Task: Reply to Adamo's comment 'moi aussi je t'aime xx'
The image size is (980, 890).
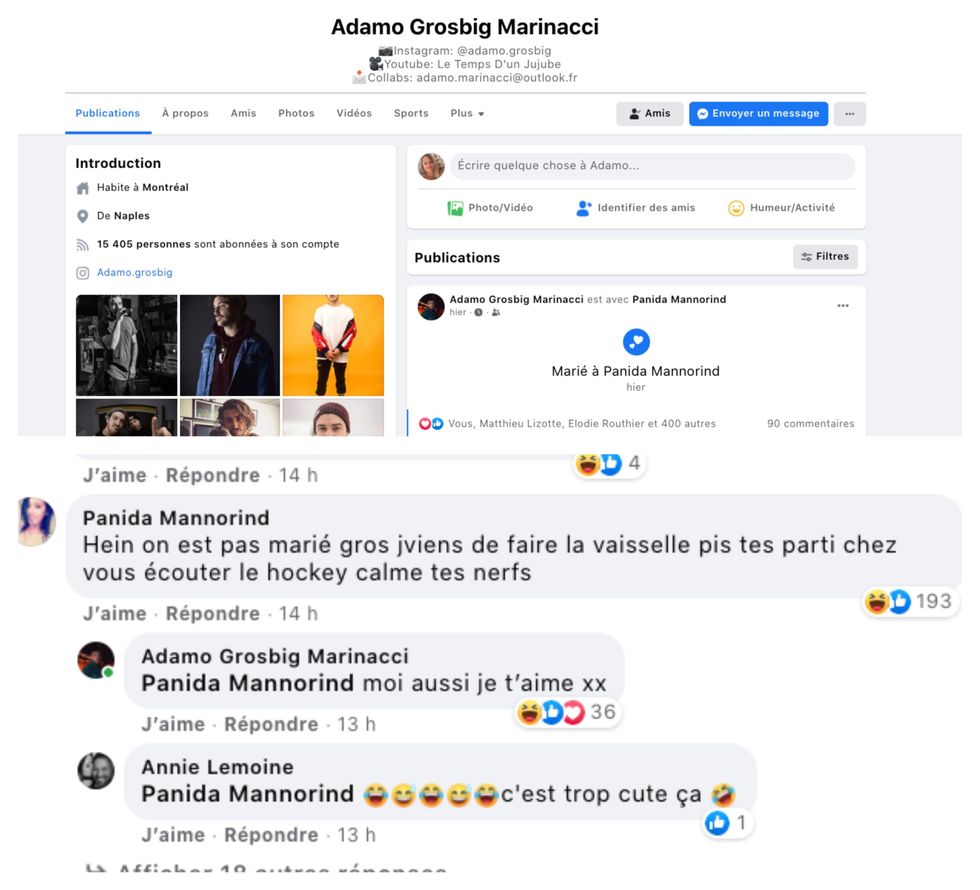Action: [271, 724]
